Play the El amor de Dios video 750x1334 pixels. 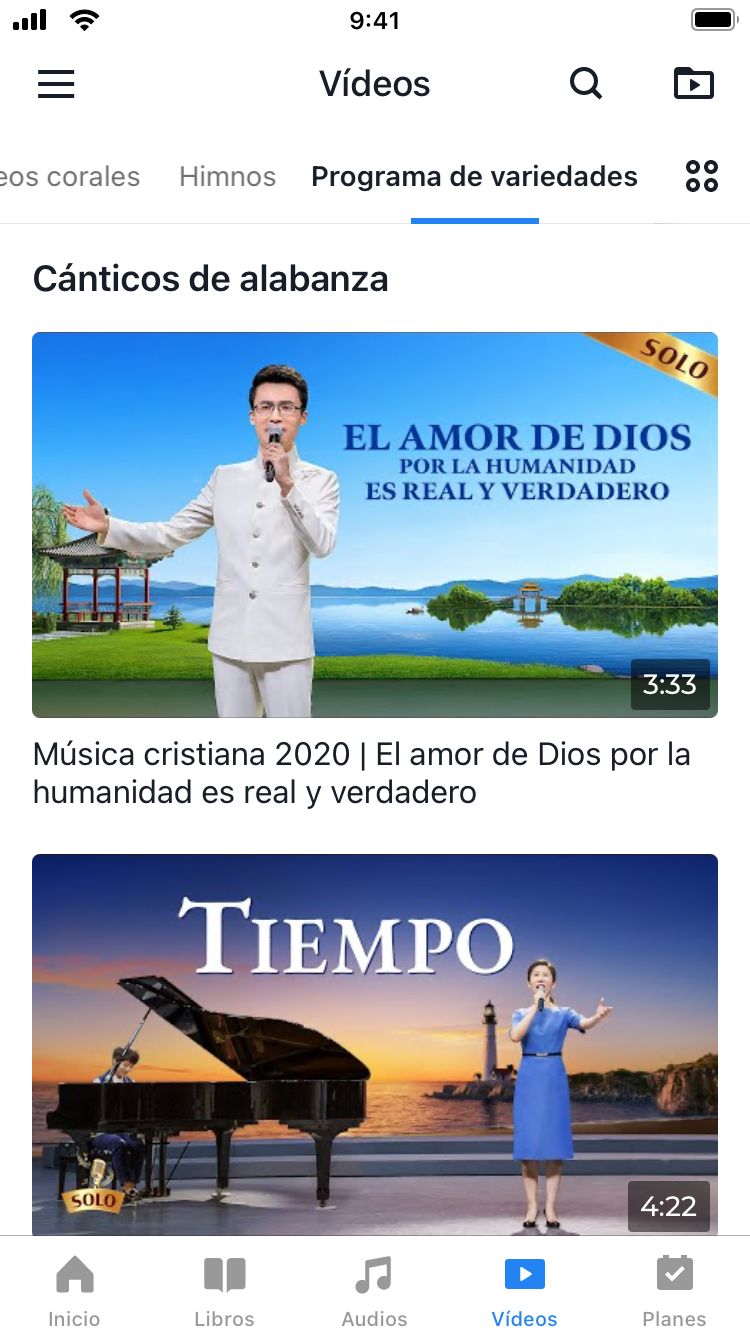tap(375, 524)
